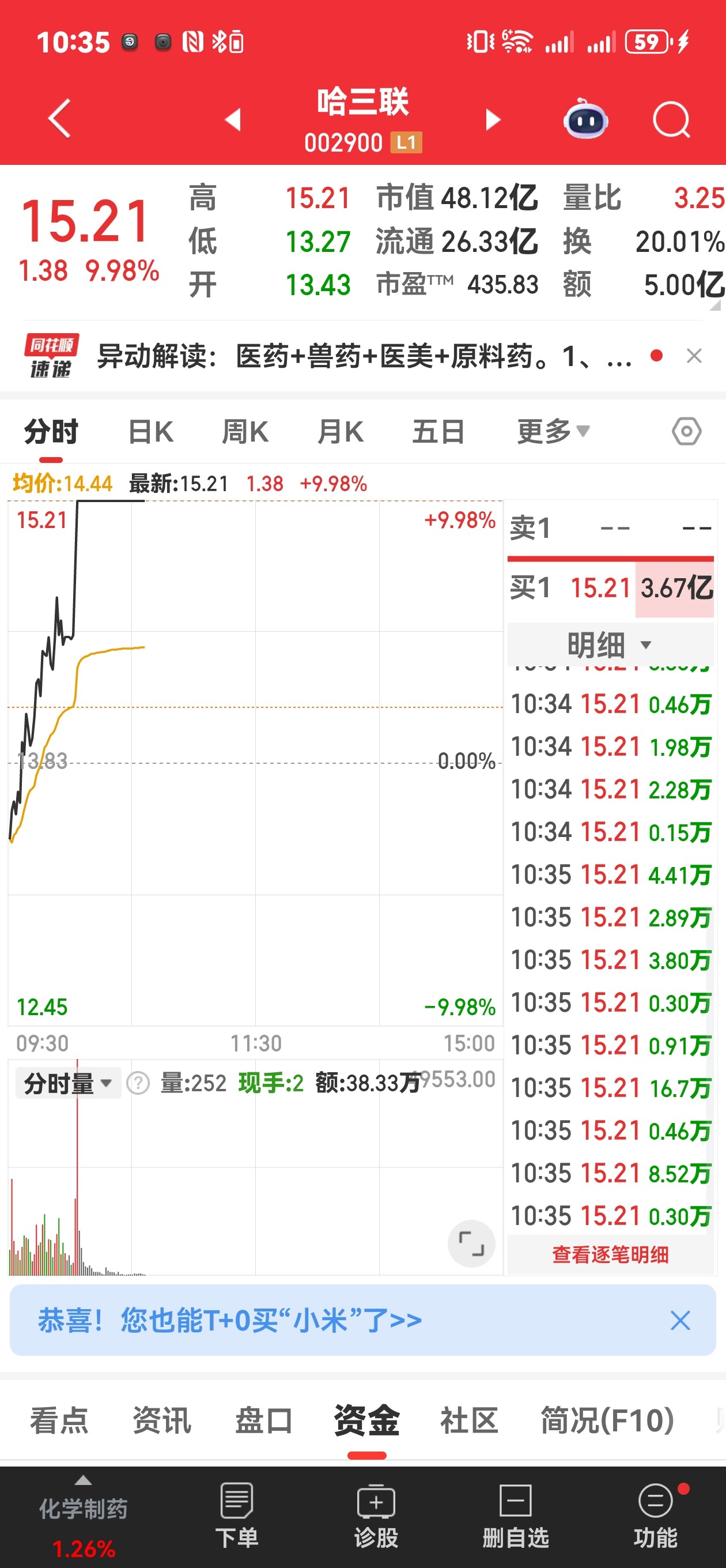Viewport: 726px width, 1568px height.
Task: Select the 周K chart tab
Action: coord(245,432)
